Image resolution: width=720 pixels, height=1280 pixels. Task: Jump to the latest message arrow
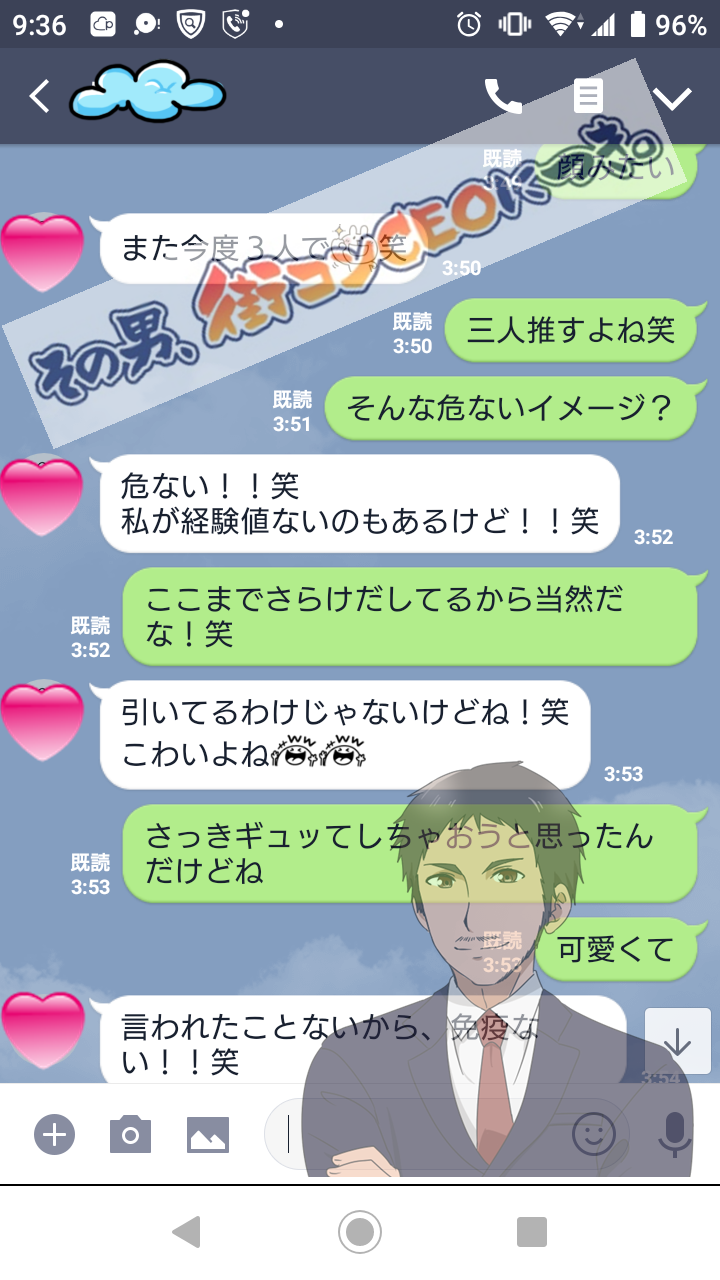(x=678, y=1041)
